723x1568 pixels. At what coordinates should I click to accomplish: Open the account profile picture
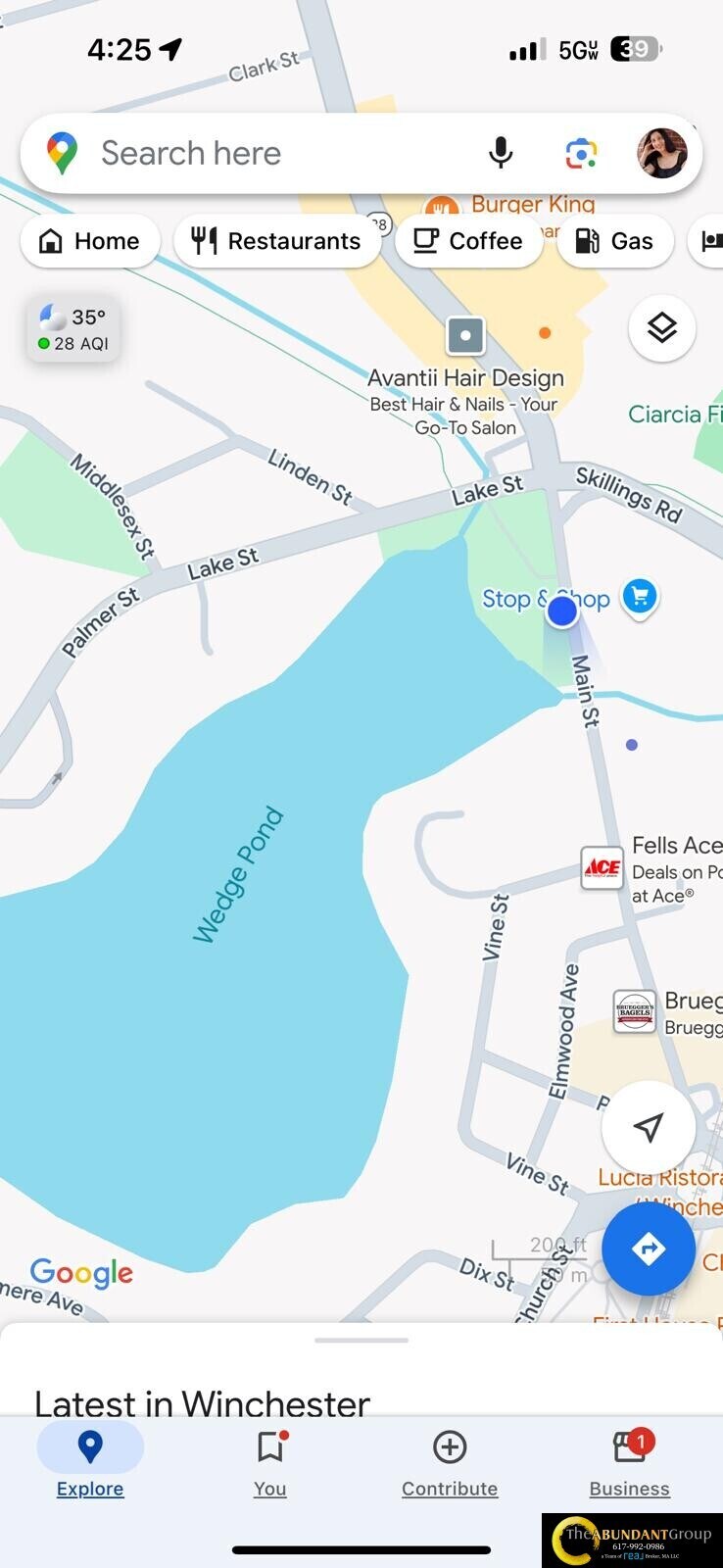[662, 154]
